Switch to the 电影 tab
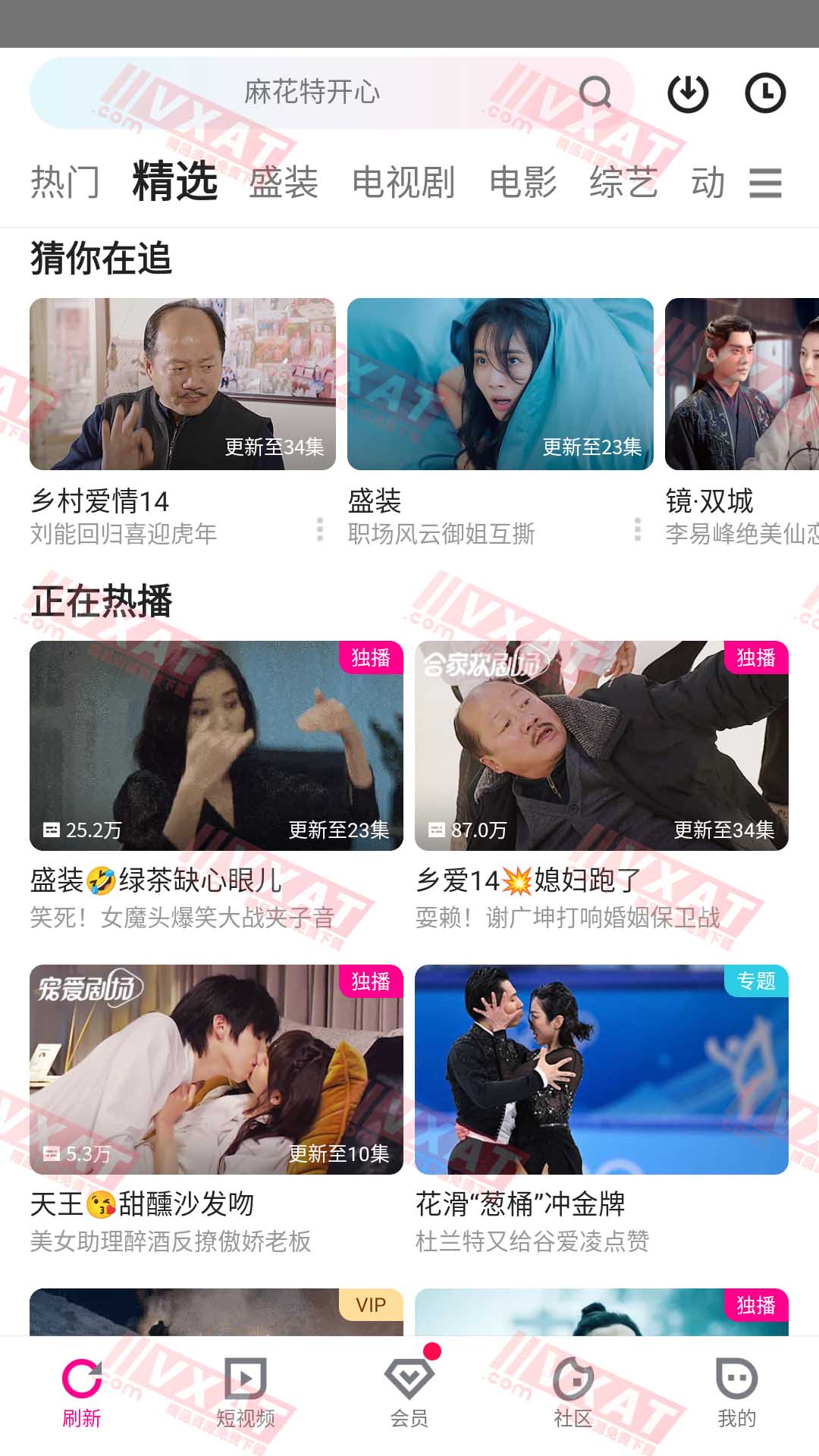819x1456 pixels. coord(523,183)
